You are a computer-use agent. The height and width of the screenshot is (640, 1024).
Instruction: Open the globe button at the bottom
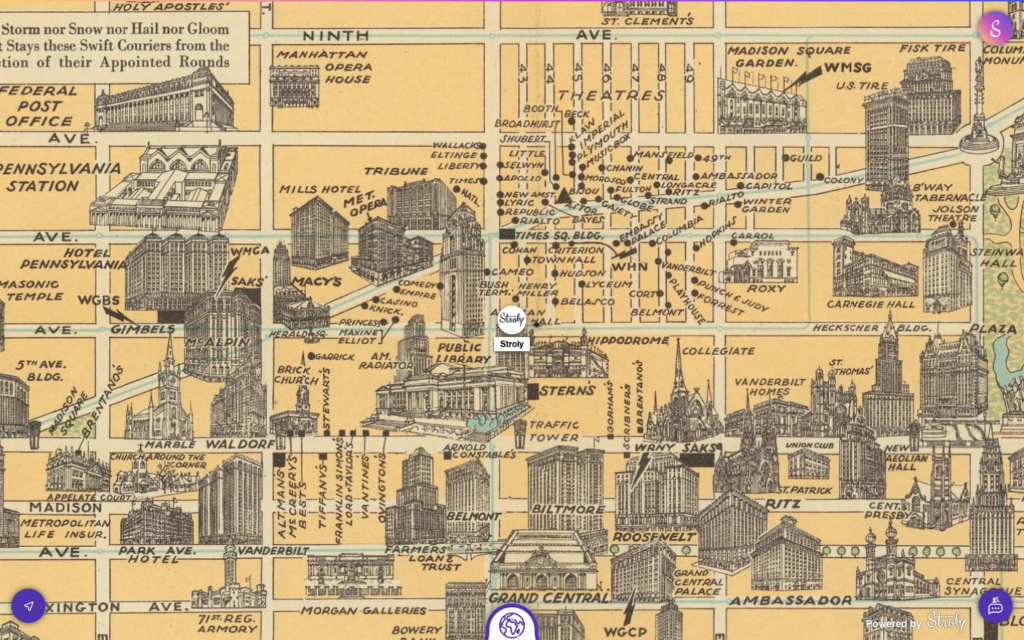pyautogui.click(x=512, y=625)
